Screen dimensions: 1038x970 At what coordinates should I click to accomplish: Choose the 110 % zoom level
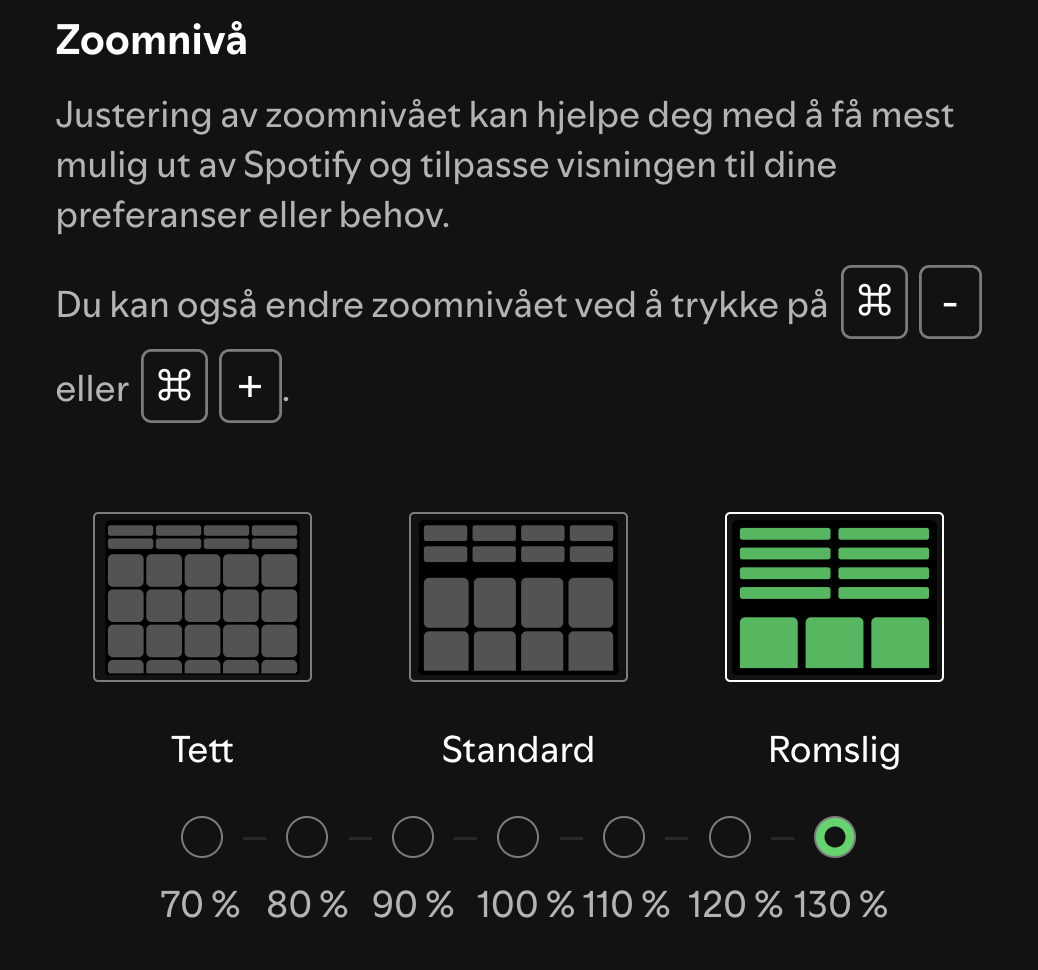[624, 837]
